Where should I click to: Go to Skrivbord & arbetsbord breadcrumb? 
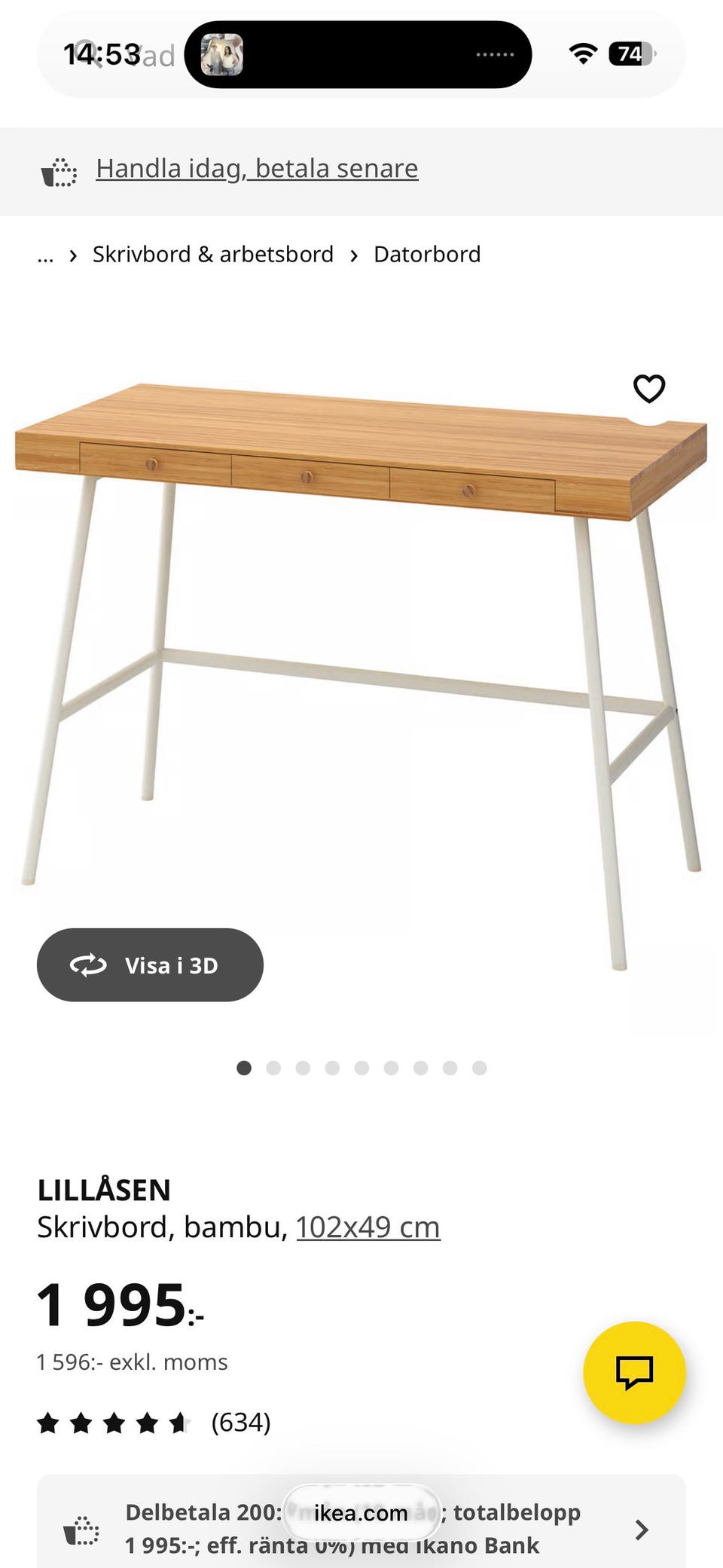point(213,254)
